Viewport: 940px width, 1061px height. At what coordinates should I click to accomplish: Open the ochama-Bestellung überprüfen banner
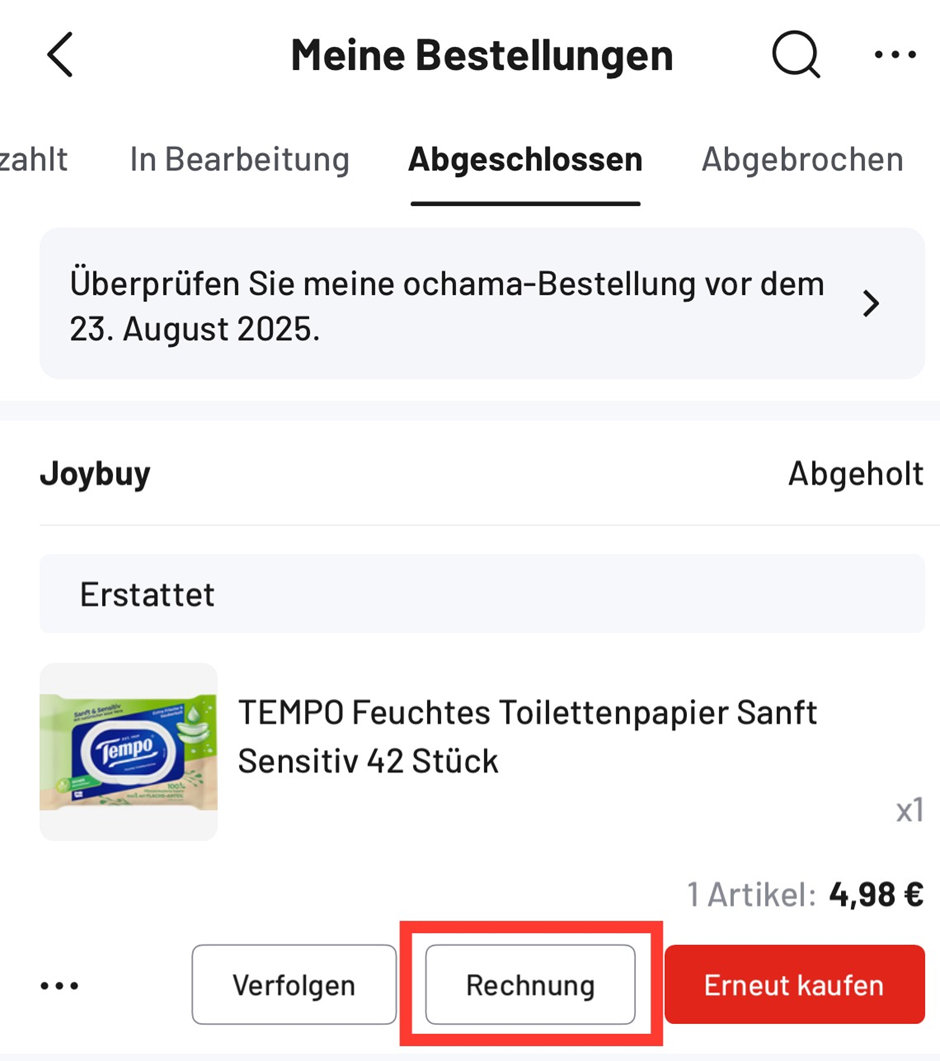coord(481,304)
